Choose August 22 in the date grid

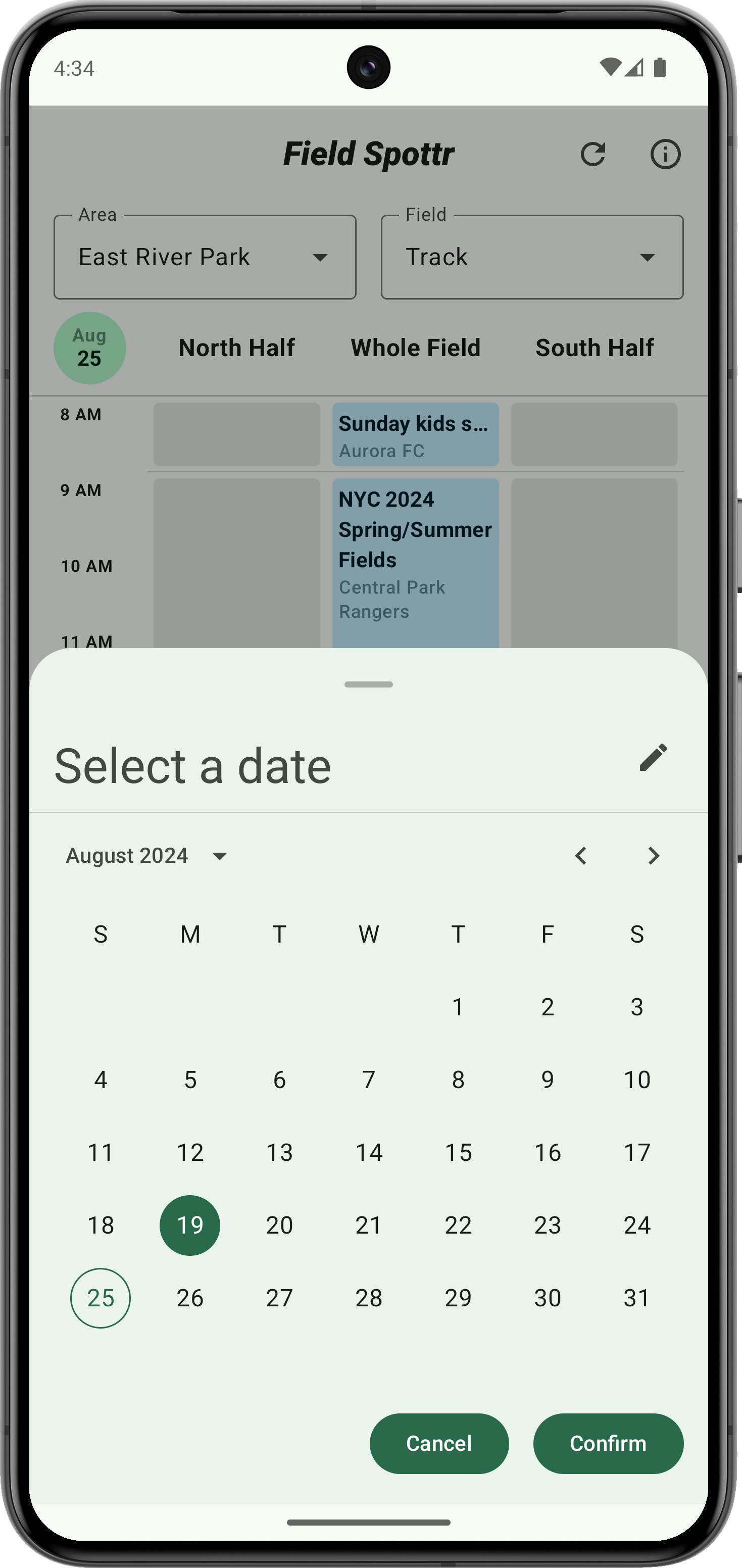(458, 1226)
